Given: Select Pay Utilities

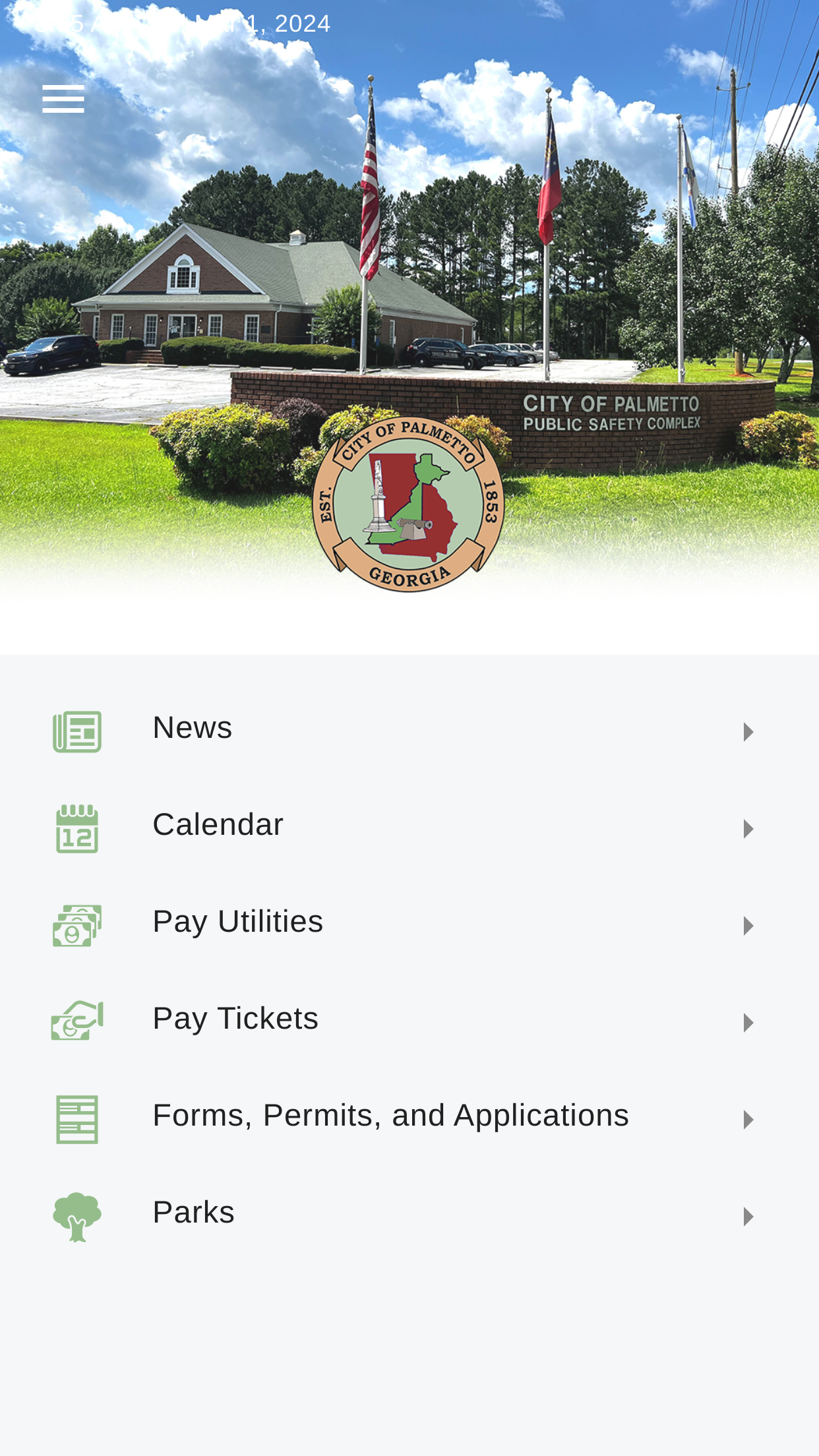Looking at the screenshot, I should coord(409,925).
